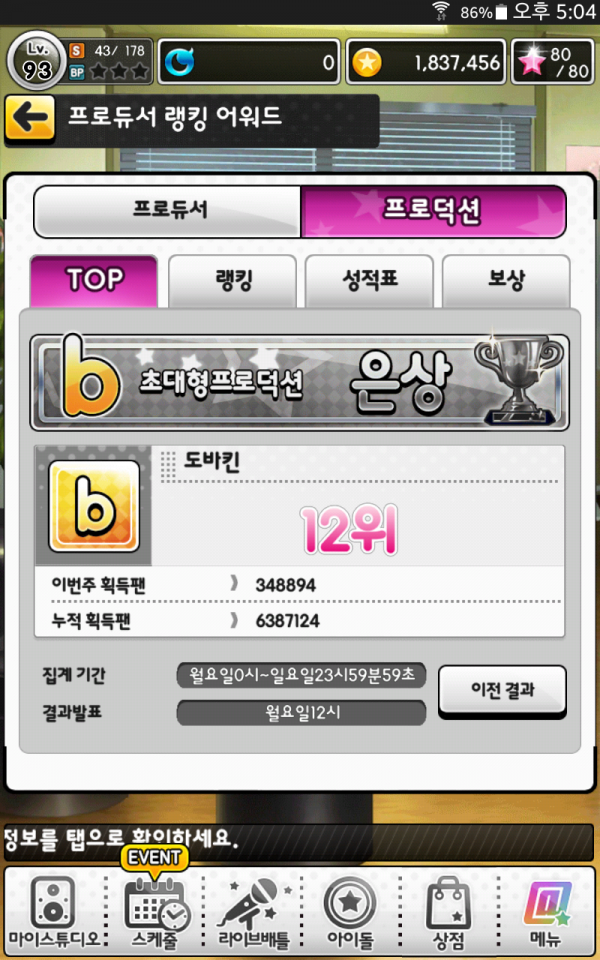Image resolution: width=600 pixels, height=960 pixels.
Task: Go to 라이브배틀
Action: (x=253, y=910)
